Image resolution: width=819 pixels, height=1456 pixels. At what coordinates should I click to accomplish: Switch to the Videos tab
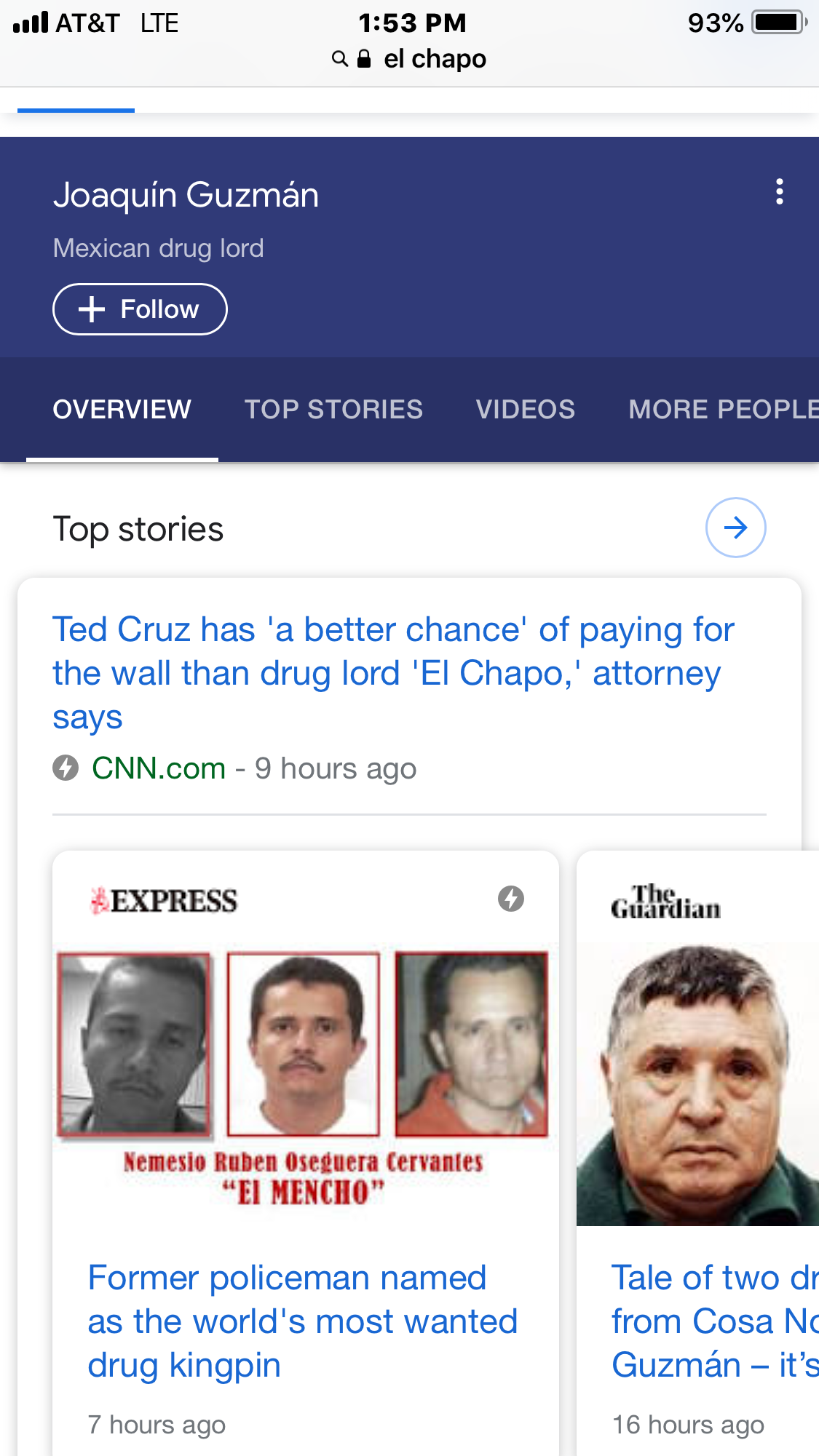coord(525,409)
